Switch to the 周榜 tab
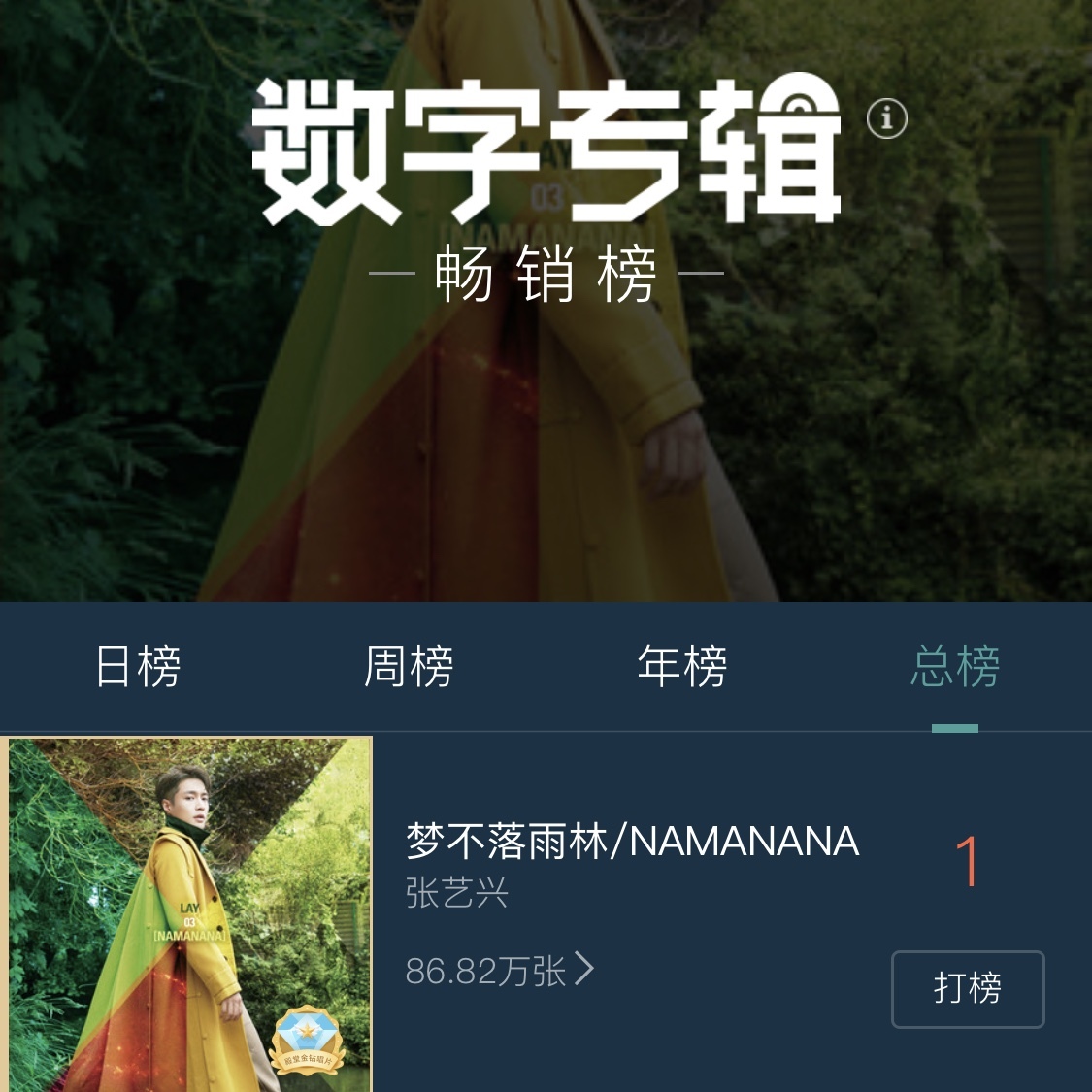 409,667
